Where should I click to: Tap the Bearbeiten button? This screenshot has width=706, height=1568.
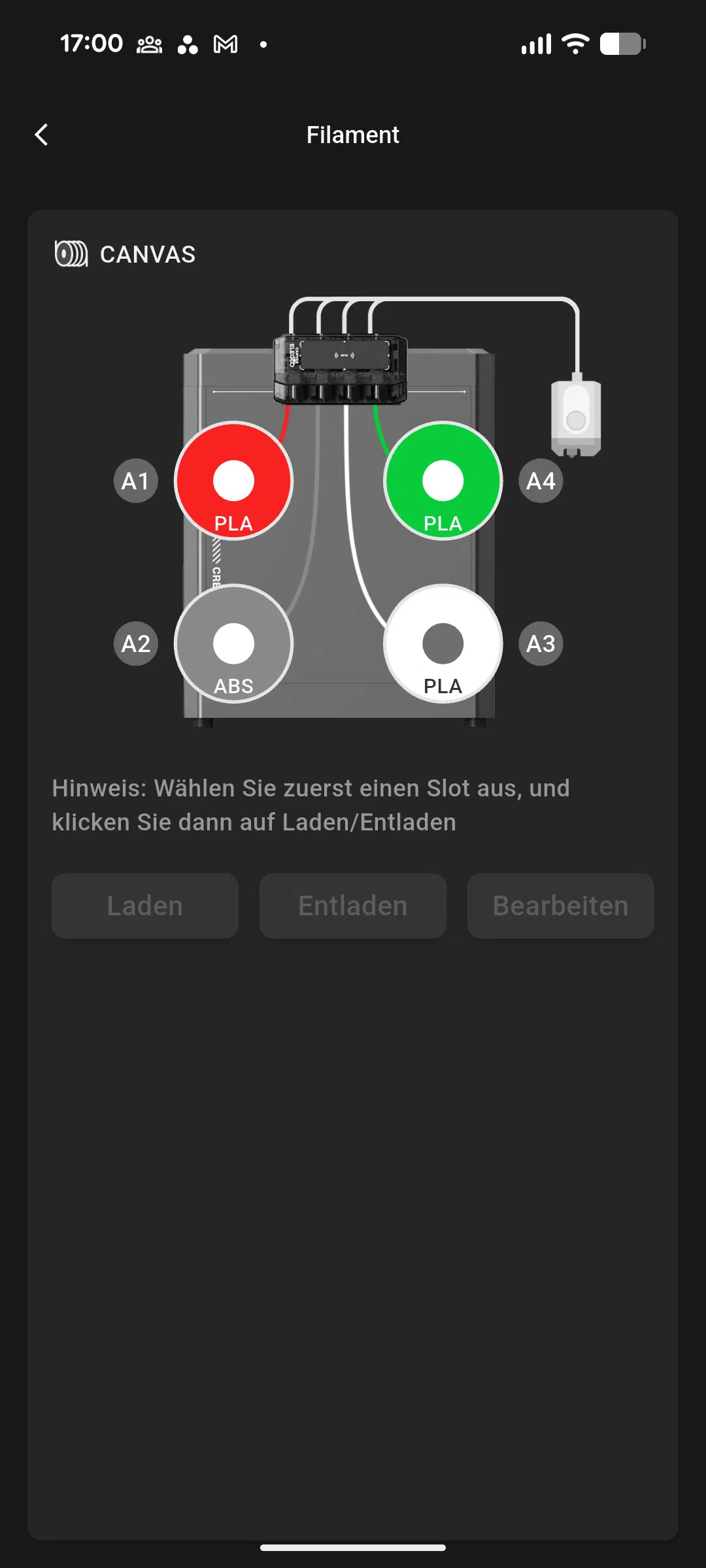pyautogui.click(x=560, y=906)
